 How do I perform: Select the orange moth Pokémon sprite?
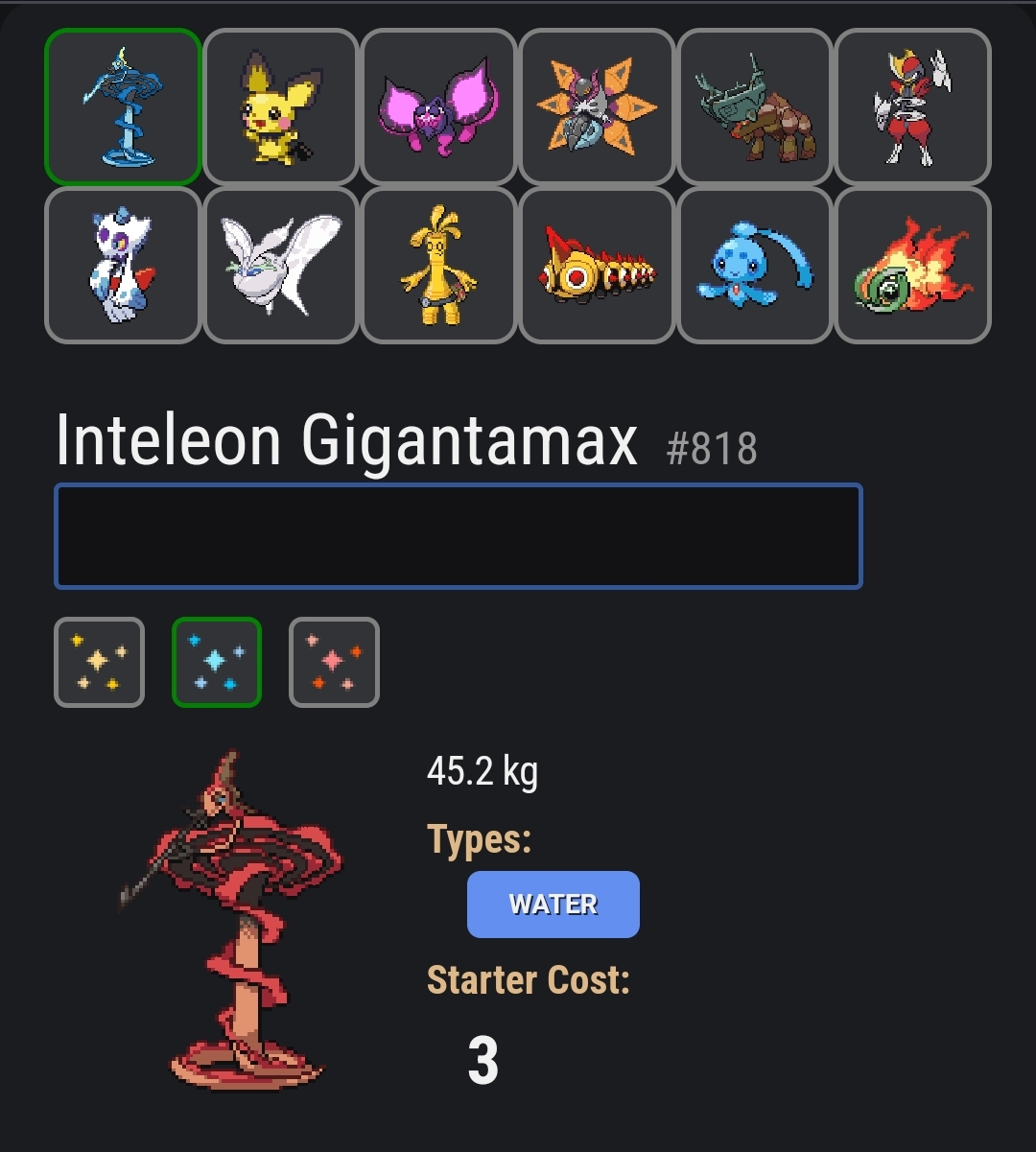point(597,106)
